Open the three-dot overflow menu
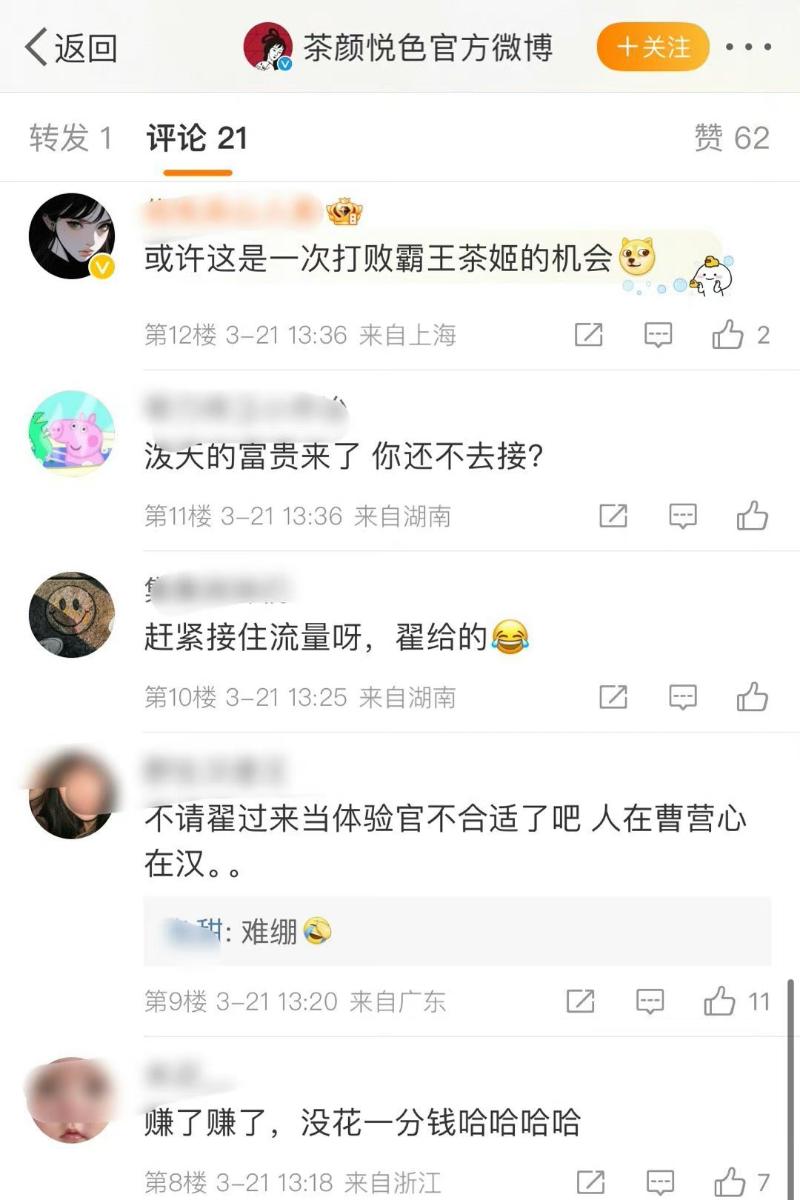The width and height of the screenshot is (800, 1200). 748,47
